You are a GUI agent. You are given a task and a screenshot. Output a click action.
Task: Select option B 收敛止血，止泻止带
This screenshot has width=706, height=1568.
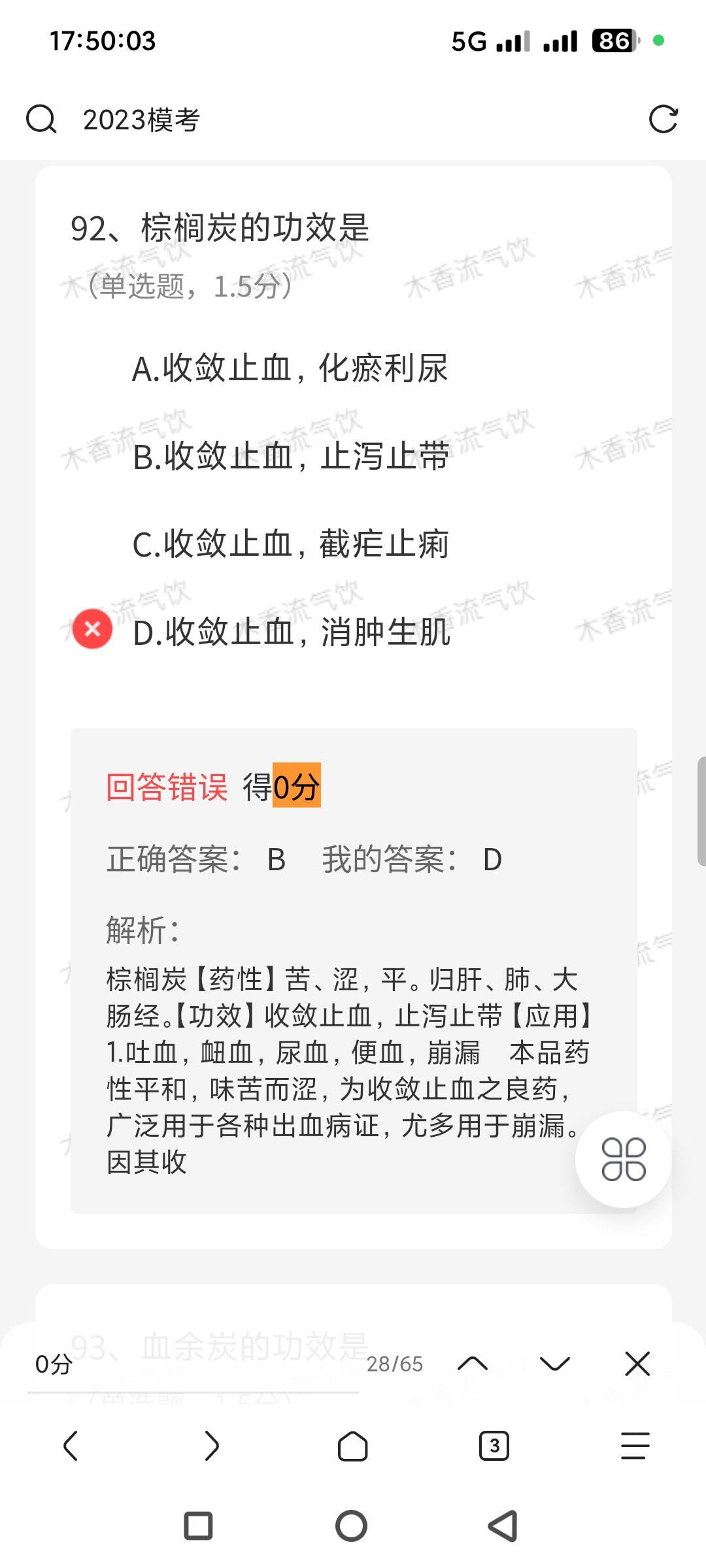[291, 456]
